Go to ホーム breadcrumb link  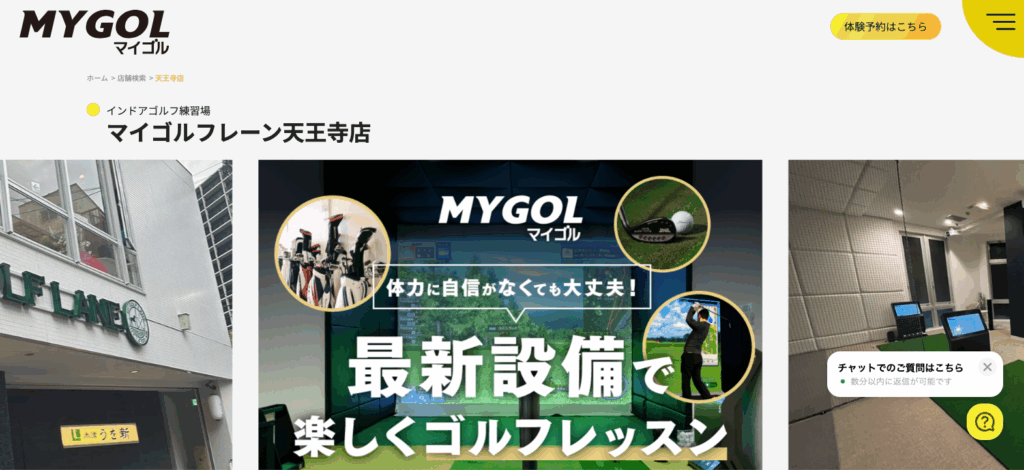tap(97, 78)
